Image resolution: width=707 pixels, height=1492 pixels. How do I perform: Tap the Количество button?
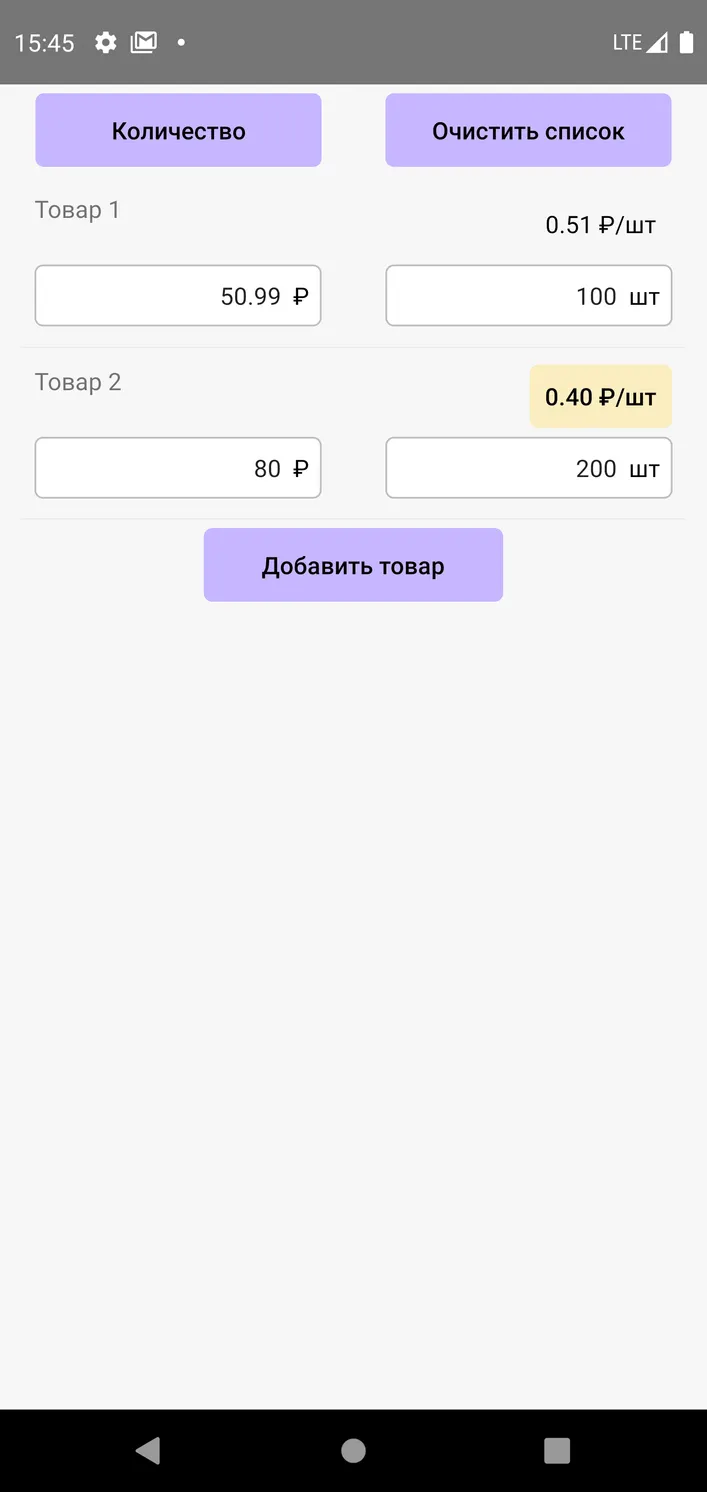[x=178, y=130]
